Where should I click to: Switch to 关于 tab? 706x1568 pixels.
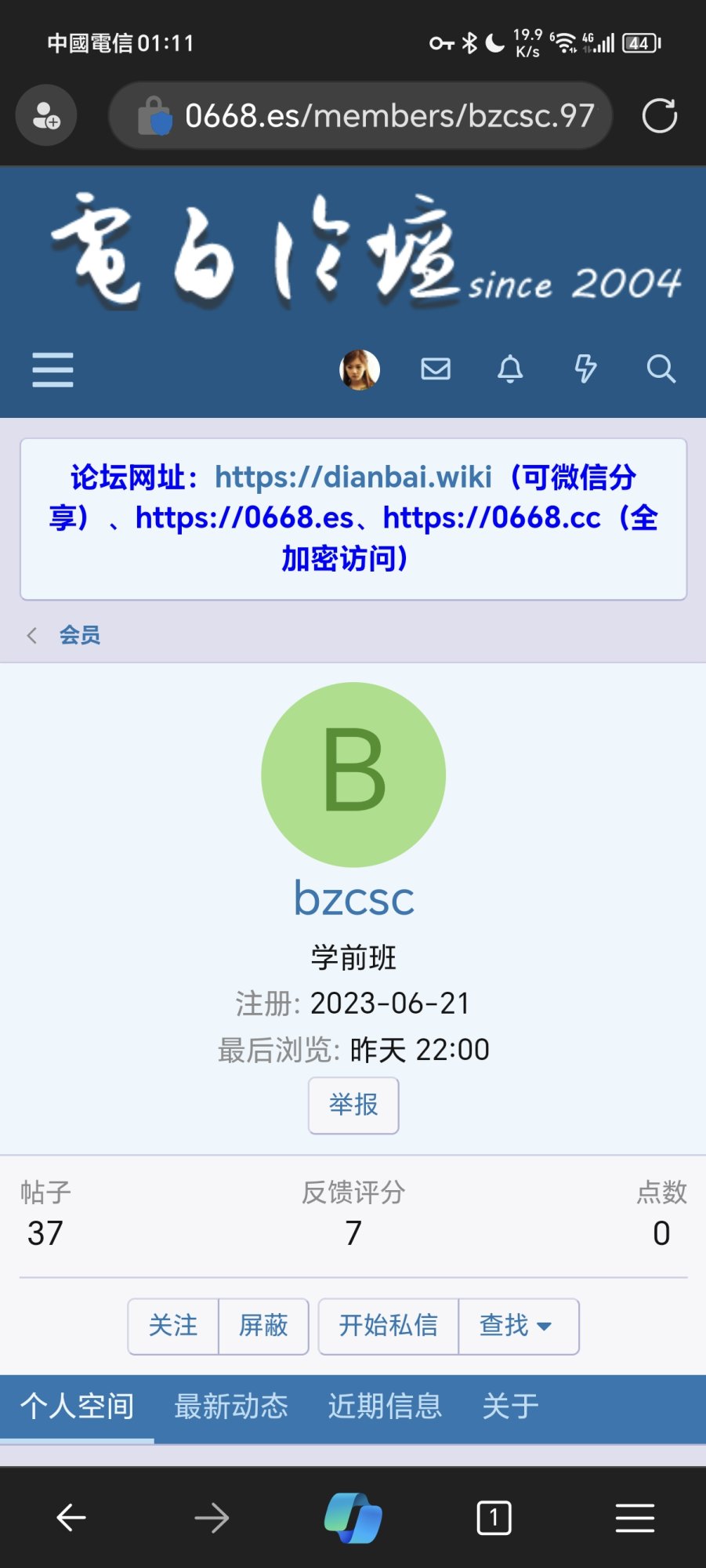[x=510, y=1406]
